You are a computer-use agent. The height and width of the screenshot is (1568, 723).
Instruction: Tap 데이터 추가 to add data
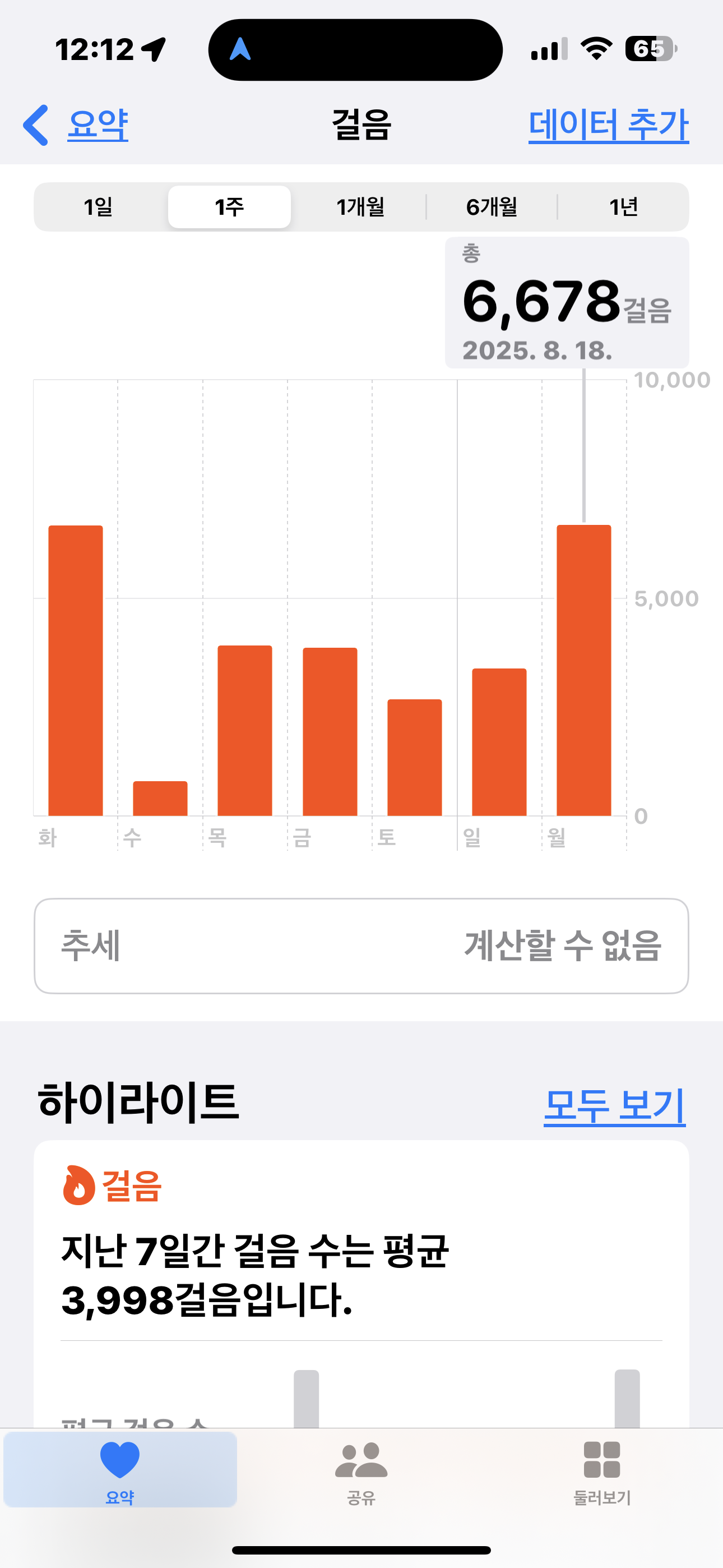click(x=608, y=125)
